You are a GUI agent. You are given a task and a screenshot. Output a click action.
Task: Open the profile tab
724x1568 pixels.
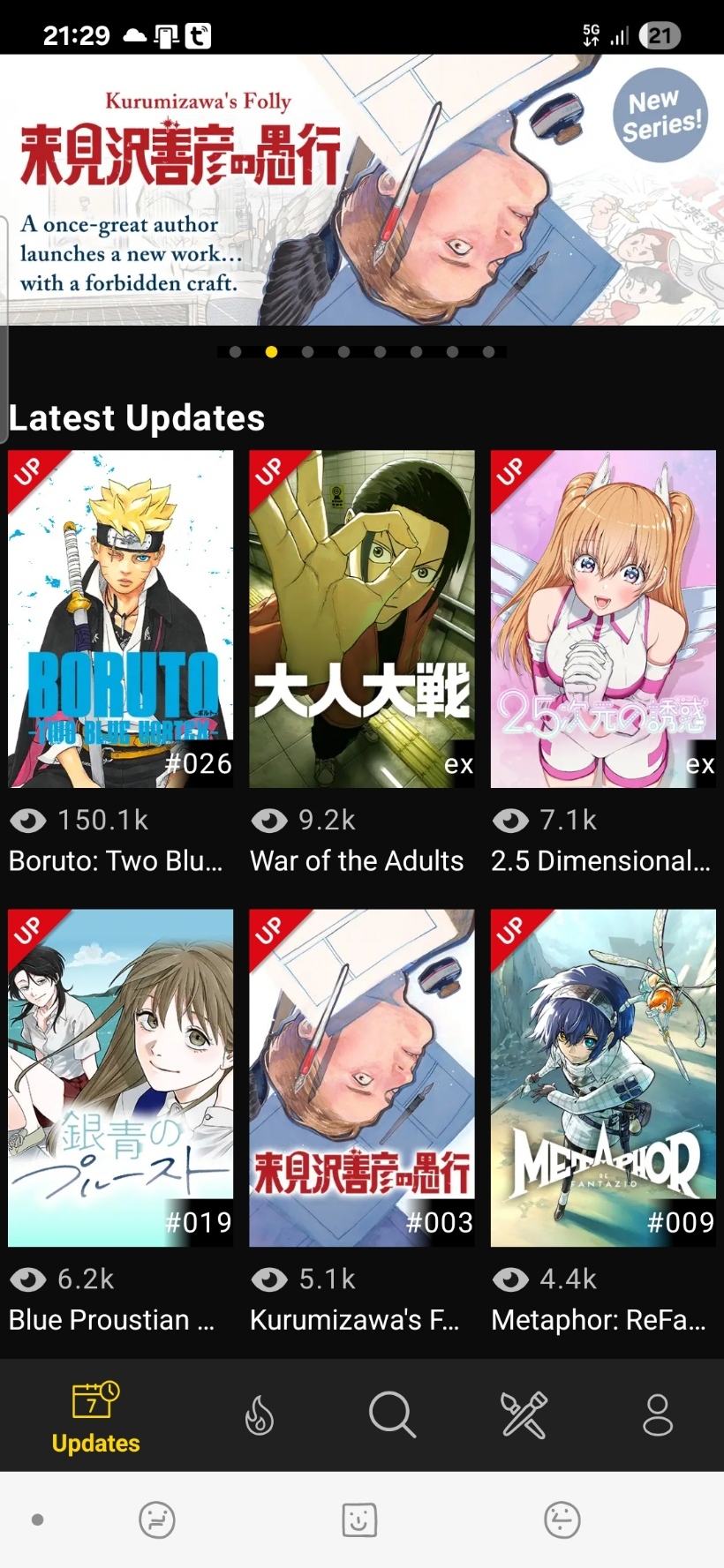point(658,1414)
